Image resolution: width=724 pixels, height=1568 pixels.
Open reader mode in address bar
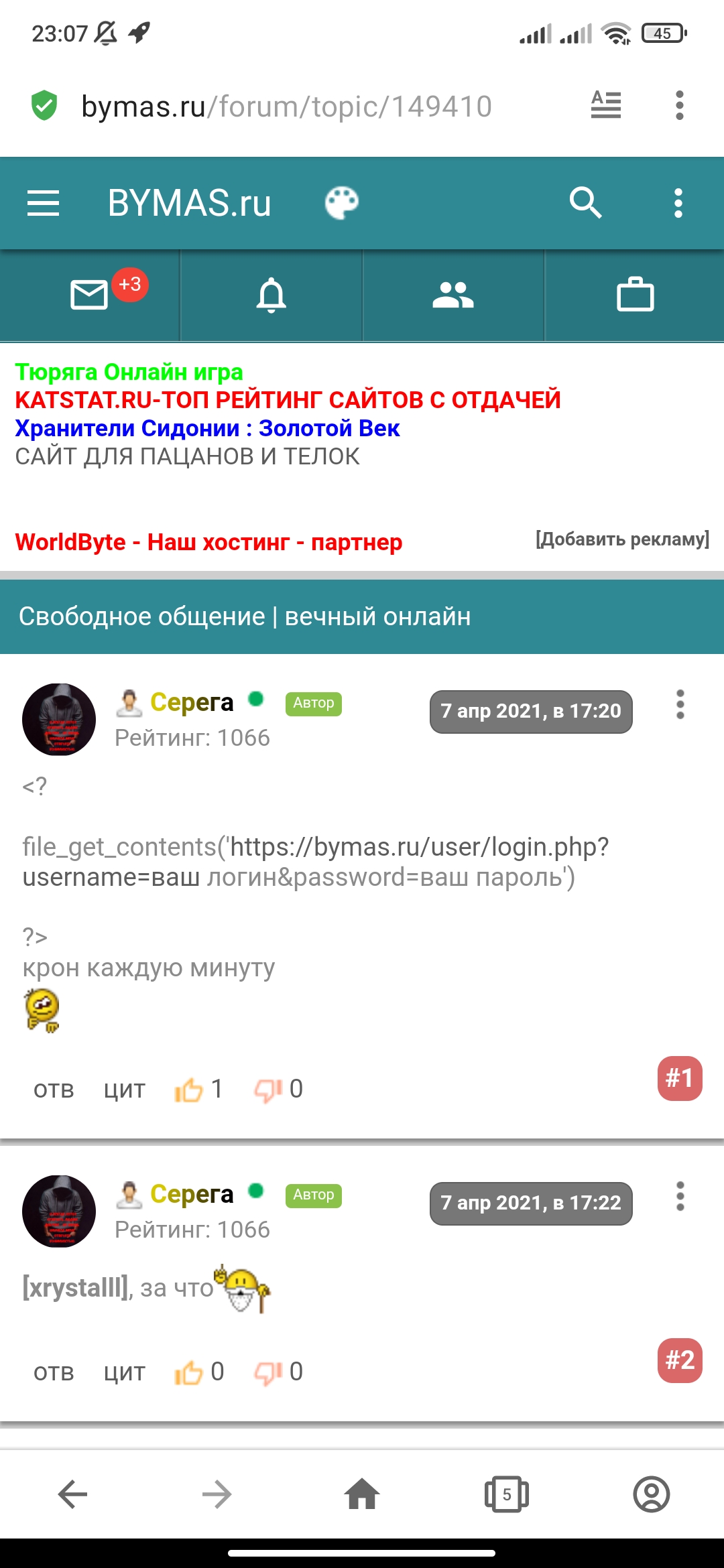605,105
